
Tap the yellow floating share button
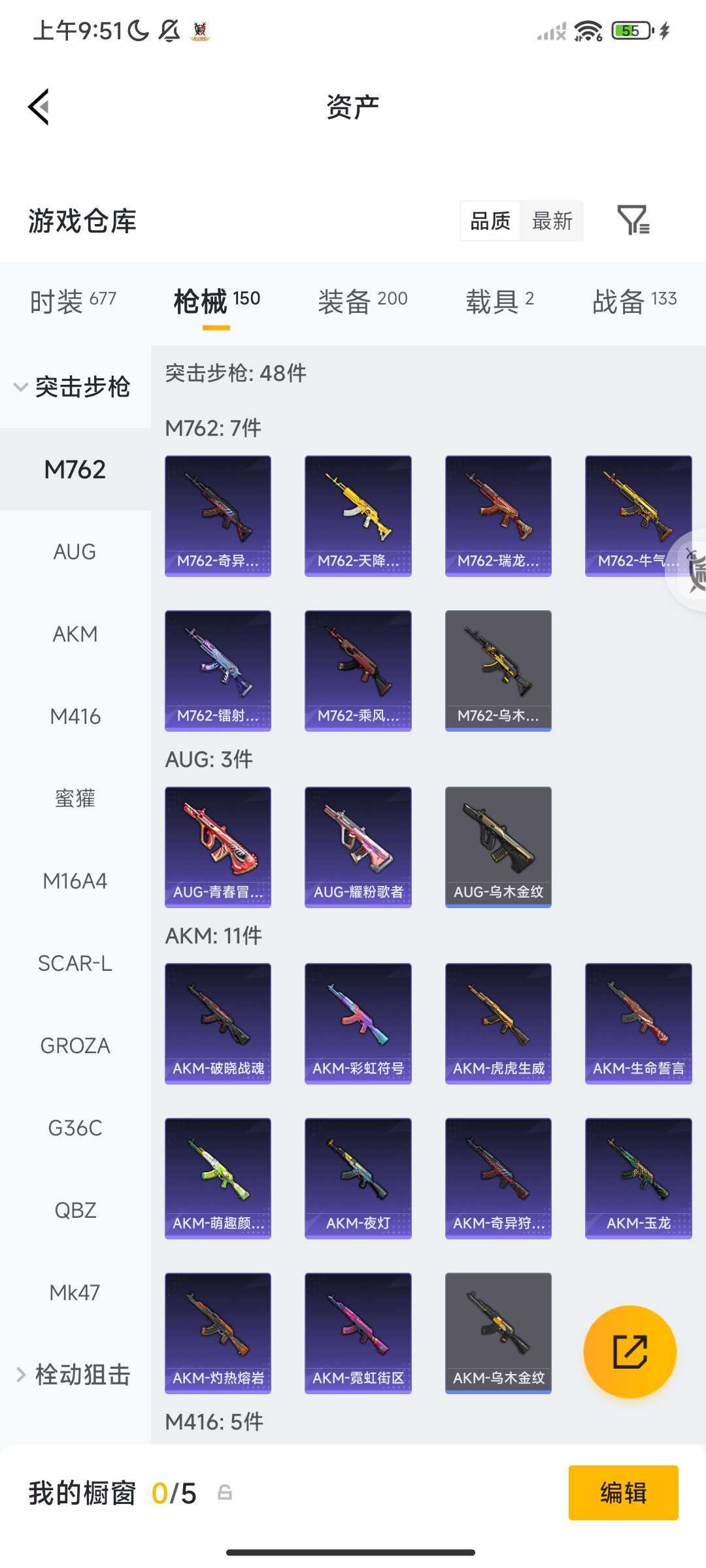(630, 1352)
